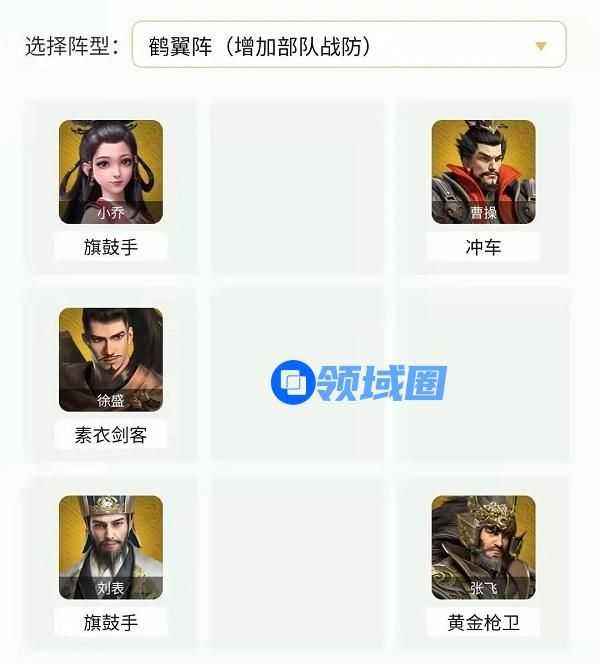Open the 选择阵型 formation dropdown
Image resolution: width=600 pixels, height=665 pixels.
tap(348, 46)
